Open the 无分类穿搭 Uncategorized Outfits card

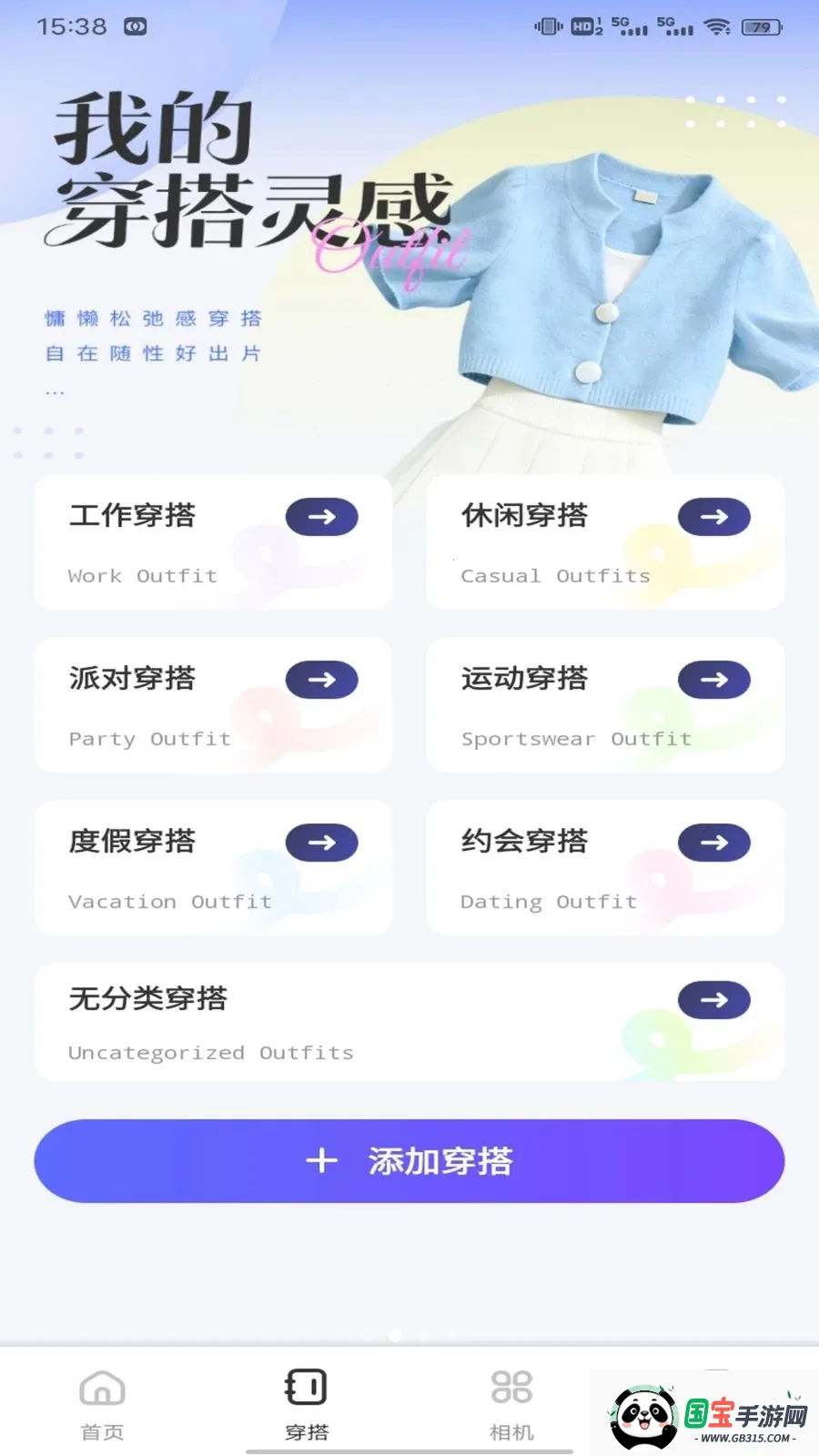(409, 1023)
